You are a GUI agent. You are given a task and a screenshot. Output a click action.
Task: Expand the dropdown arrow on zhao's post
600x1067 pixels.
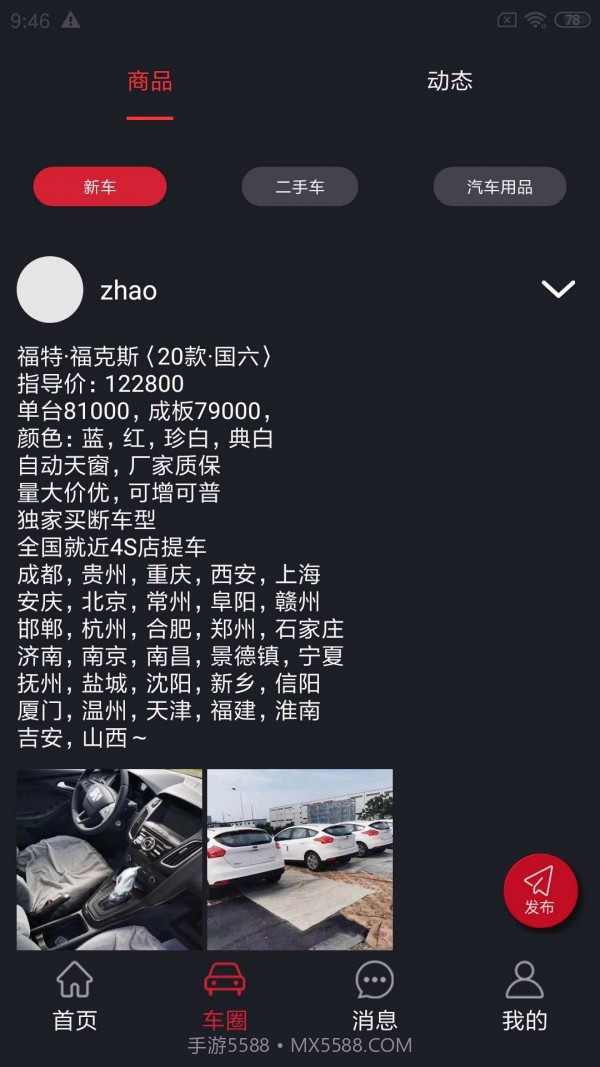pyautogui.click(x=558, y=290)
